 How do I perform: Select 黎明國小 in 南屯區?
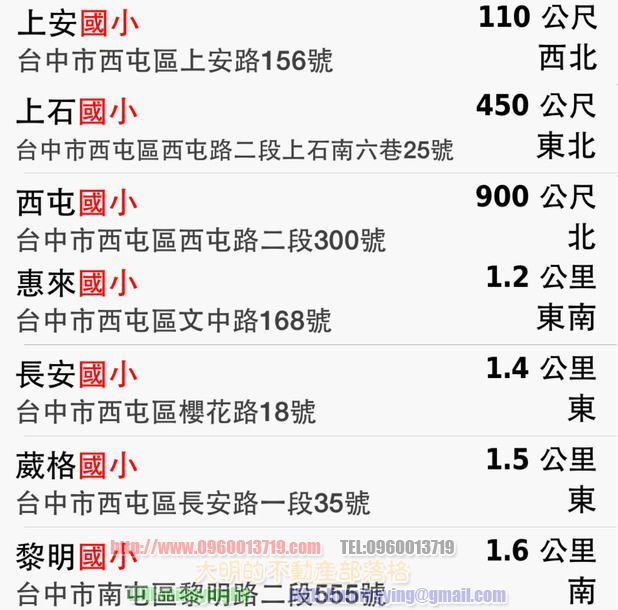[x=78, y=556]
